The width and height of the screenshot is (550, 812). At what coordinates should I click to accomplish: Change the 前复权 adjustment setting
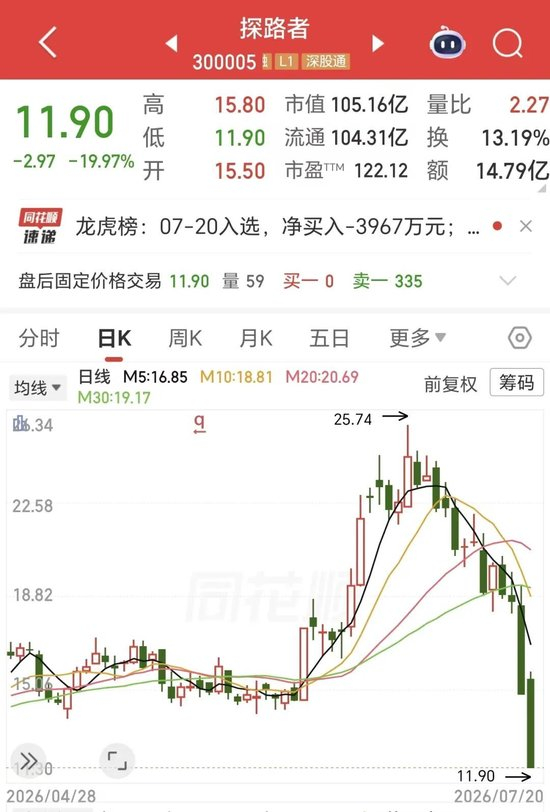click(x=450, y=384)
